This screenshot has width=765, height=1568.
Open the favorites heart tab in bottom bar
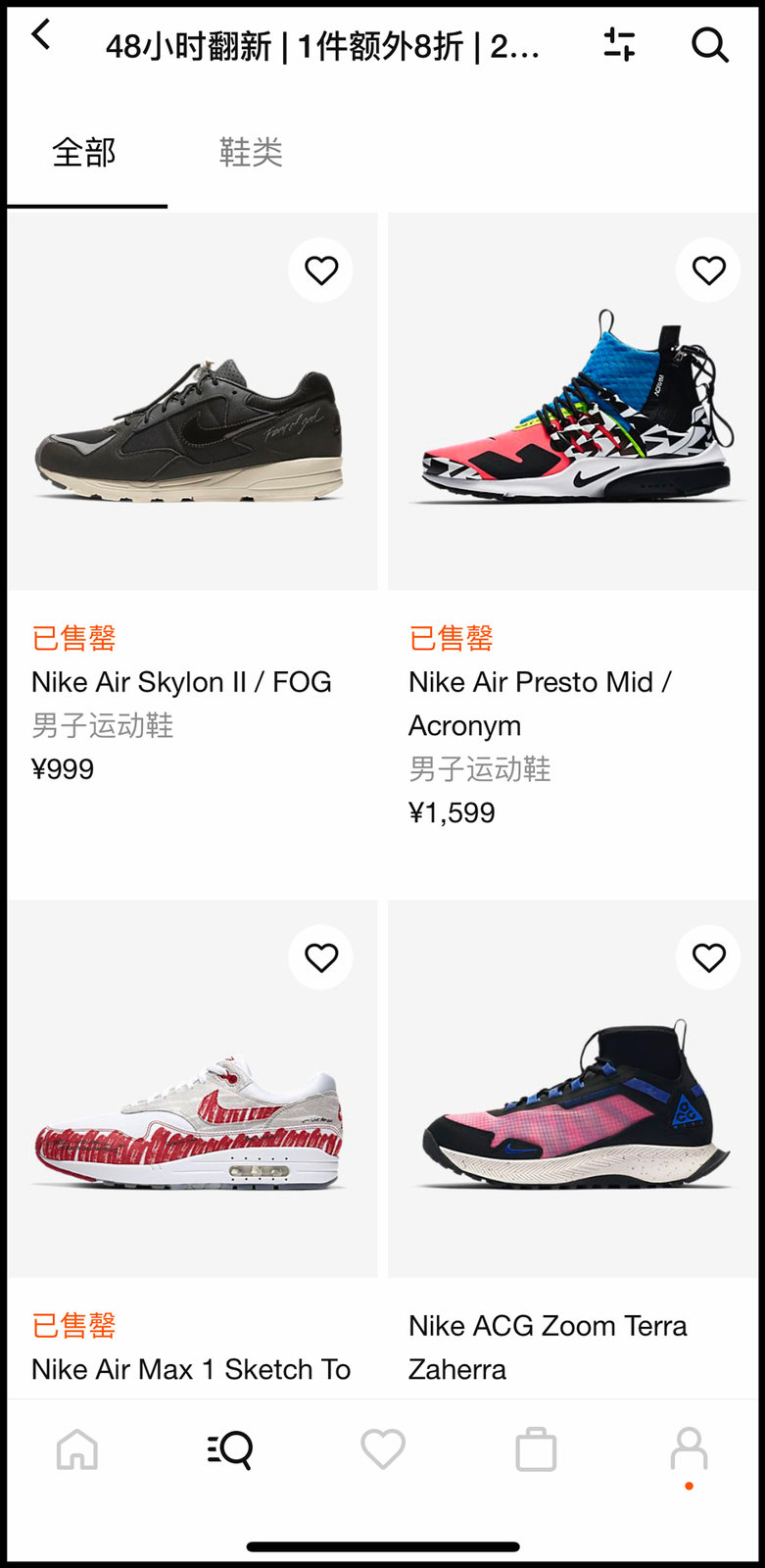[x=383, y=1448]
